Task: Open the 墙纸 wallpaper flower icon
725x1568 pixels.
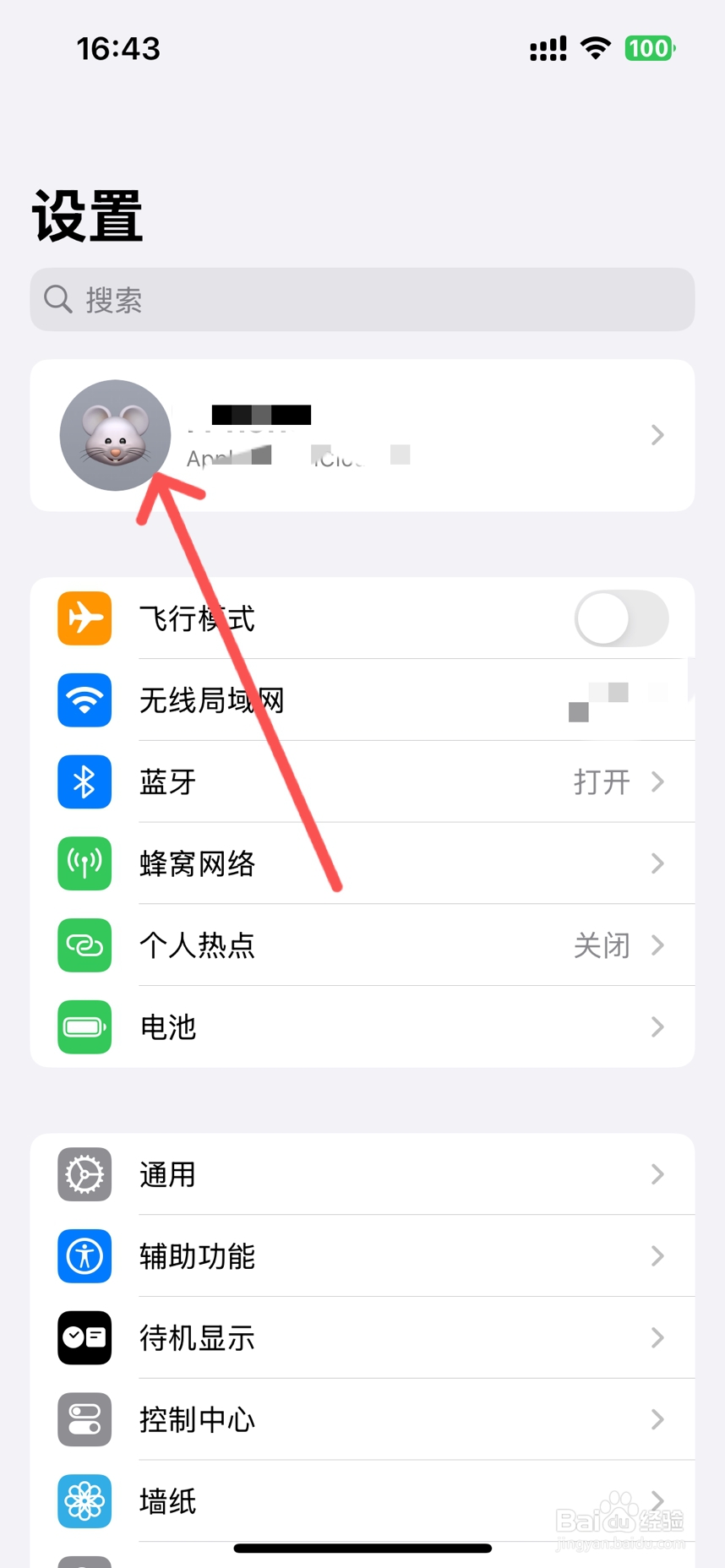Action: point(84,1501)
